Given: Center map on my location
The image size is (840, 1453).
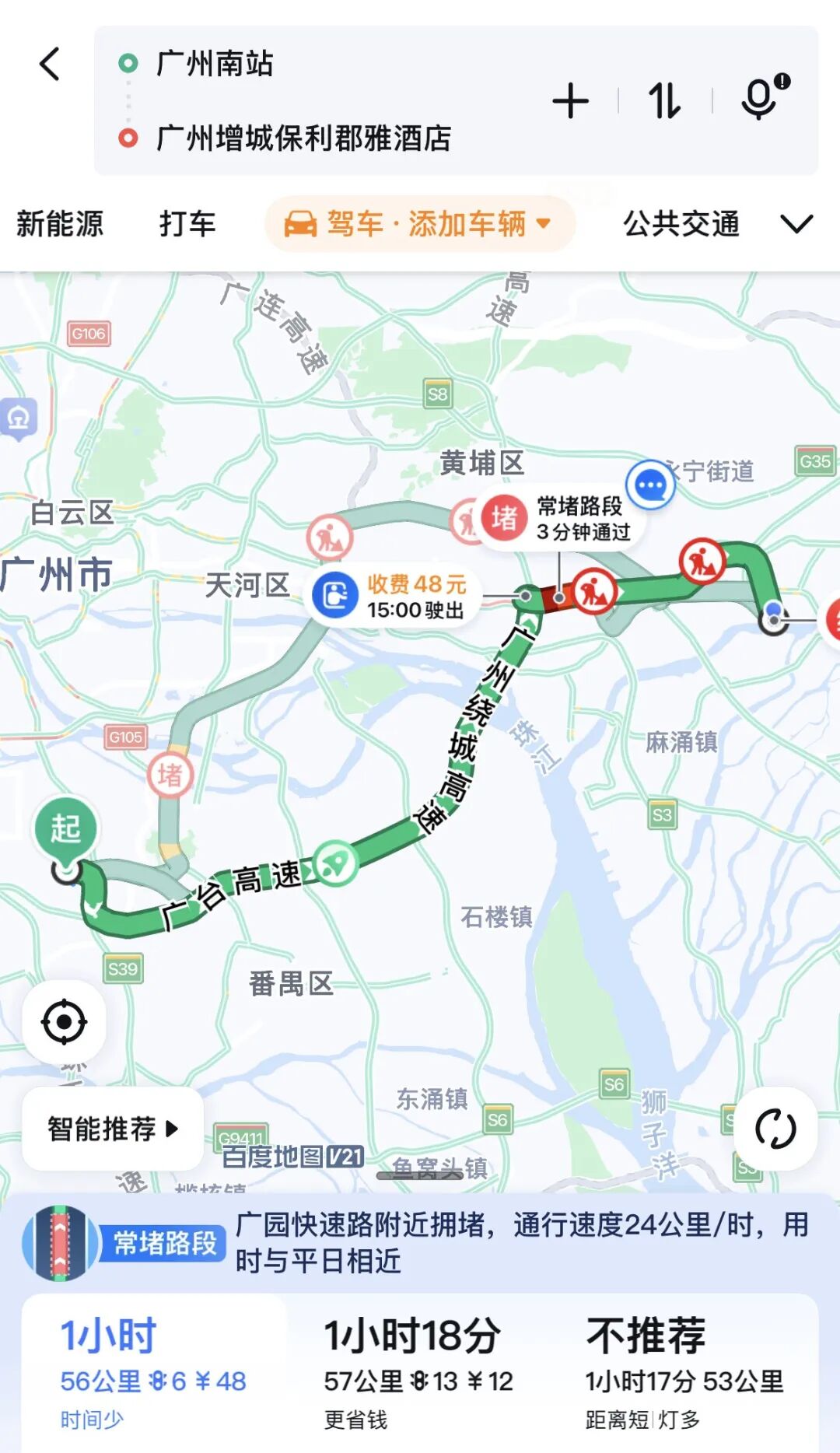Looking at the screenshot, I should pos(64,1022).
